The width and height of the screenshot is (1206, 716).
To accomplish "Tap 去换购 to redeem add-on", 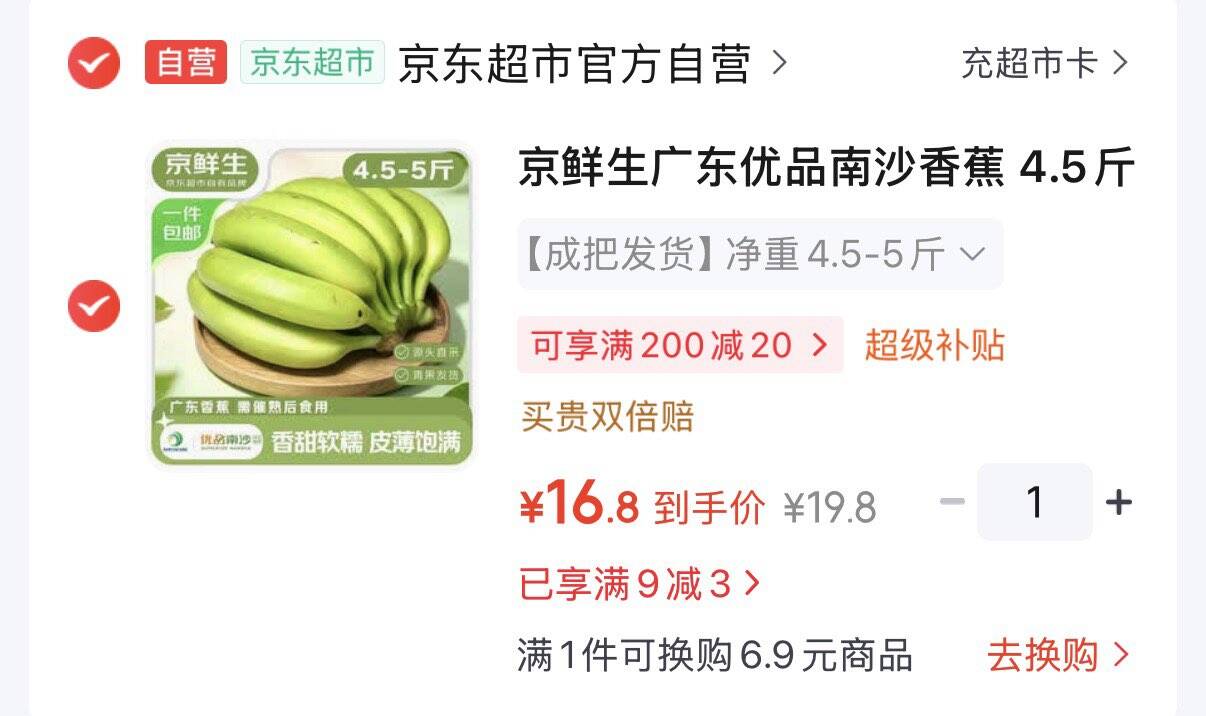I will 1058,656.
